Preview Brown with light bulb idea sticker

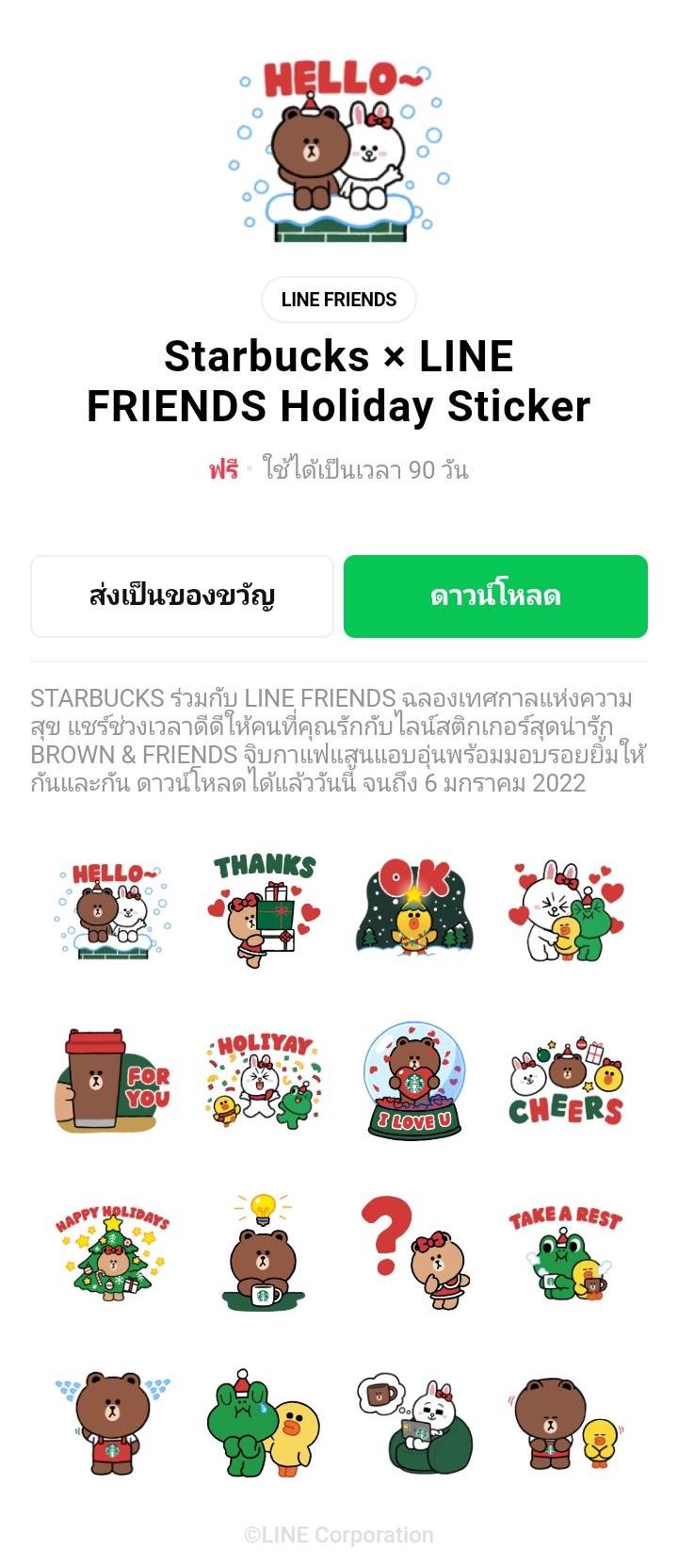point(264,1253)
